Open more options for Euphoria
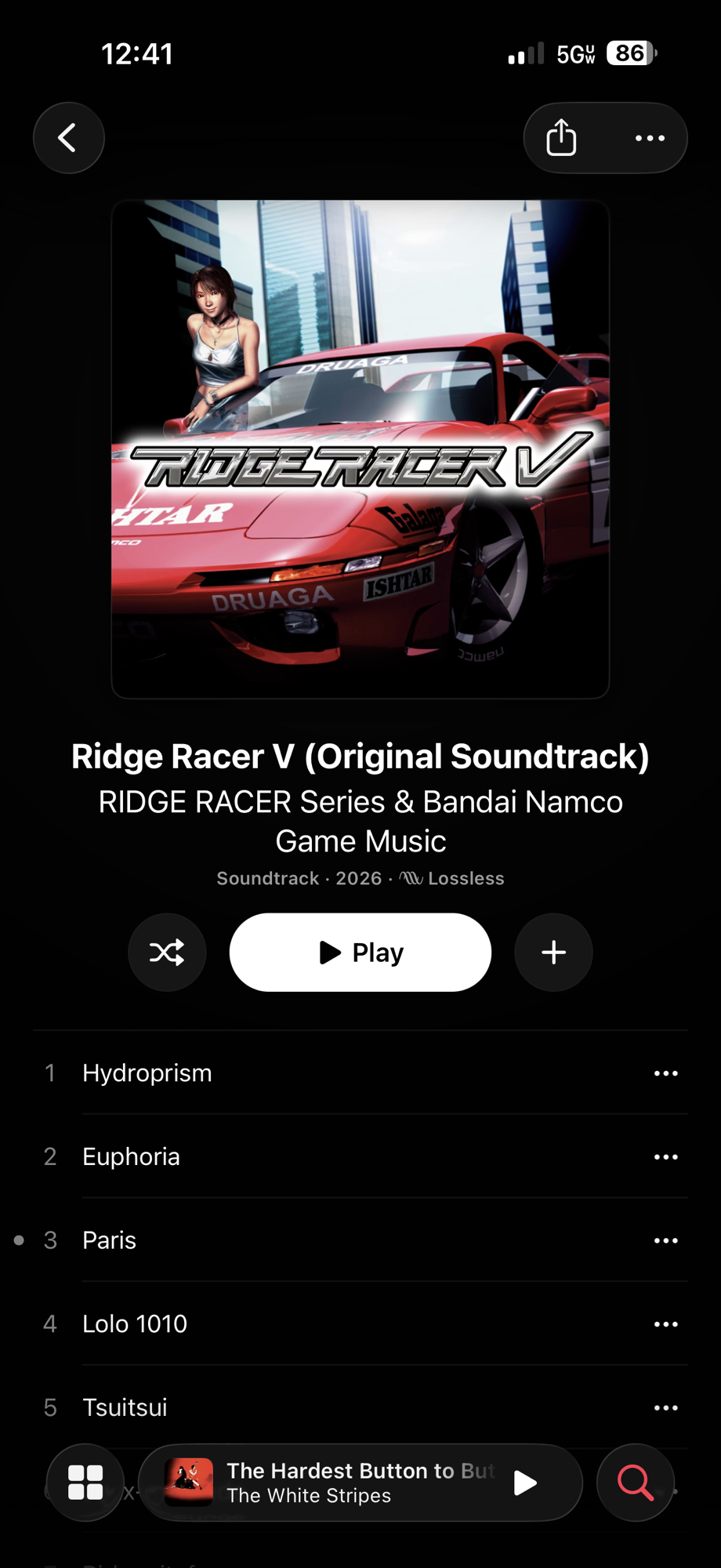The image size is (721, 1568). point(665,1156)
